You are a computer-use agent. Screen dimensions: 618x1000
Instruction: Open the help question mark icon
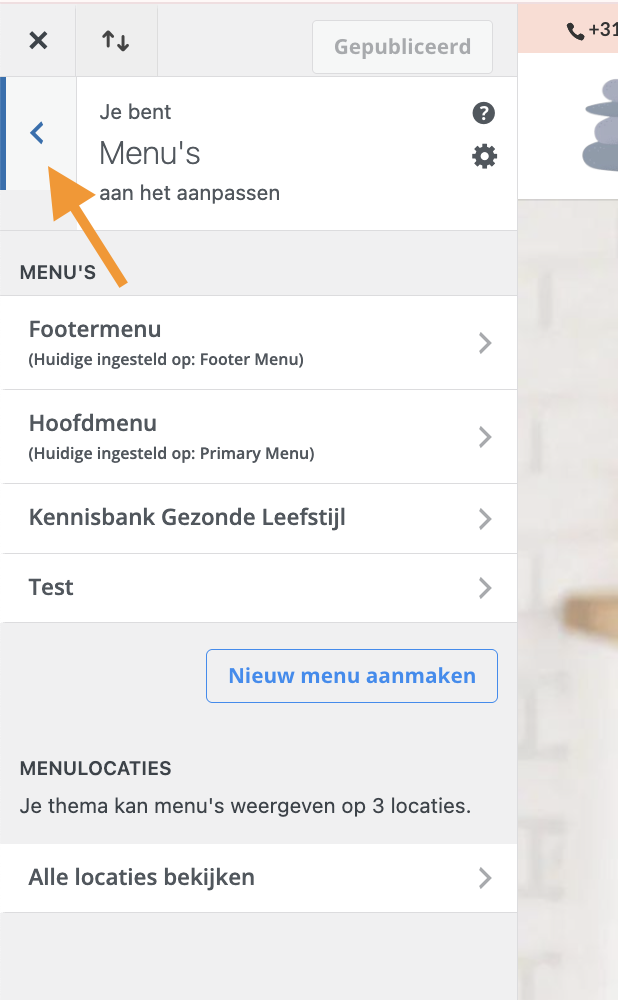point(484,113)
